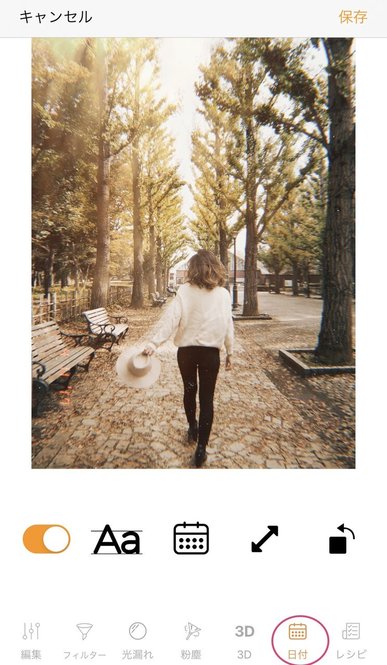Tap the diagonal resize arrow icon
Viewport: 387px width, 665px height.
(x=265, y=539)
